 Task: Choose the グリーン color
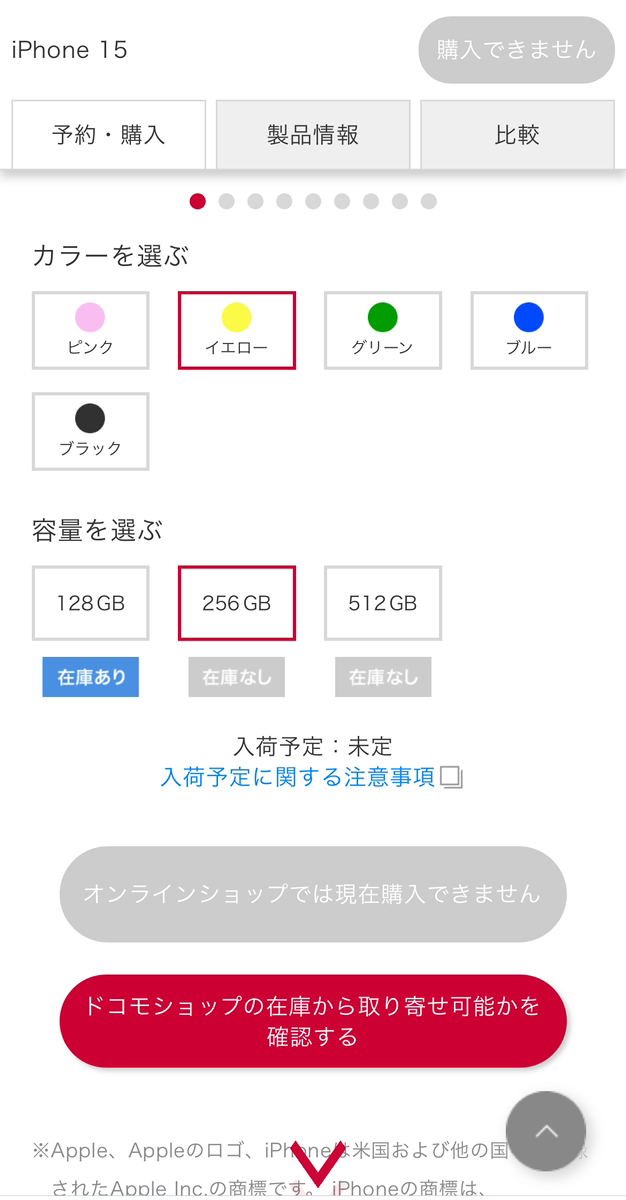coord(383,330)
